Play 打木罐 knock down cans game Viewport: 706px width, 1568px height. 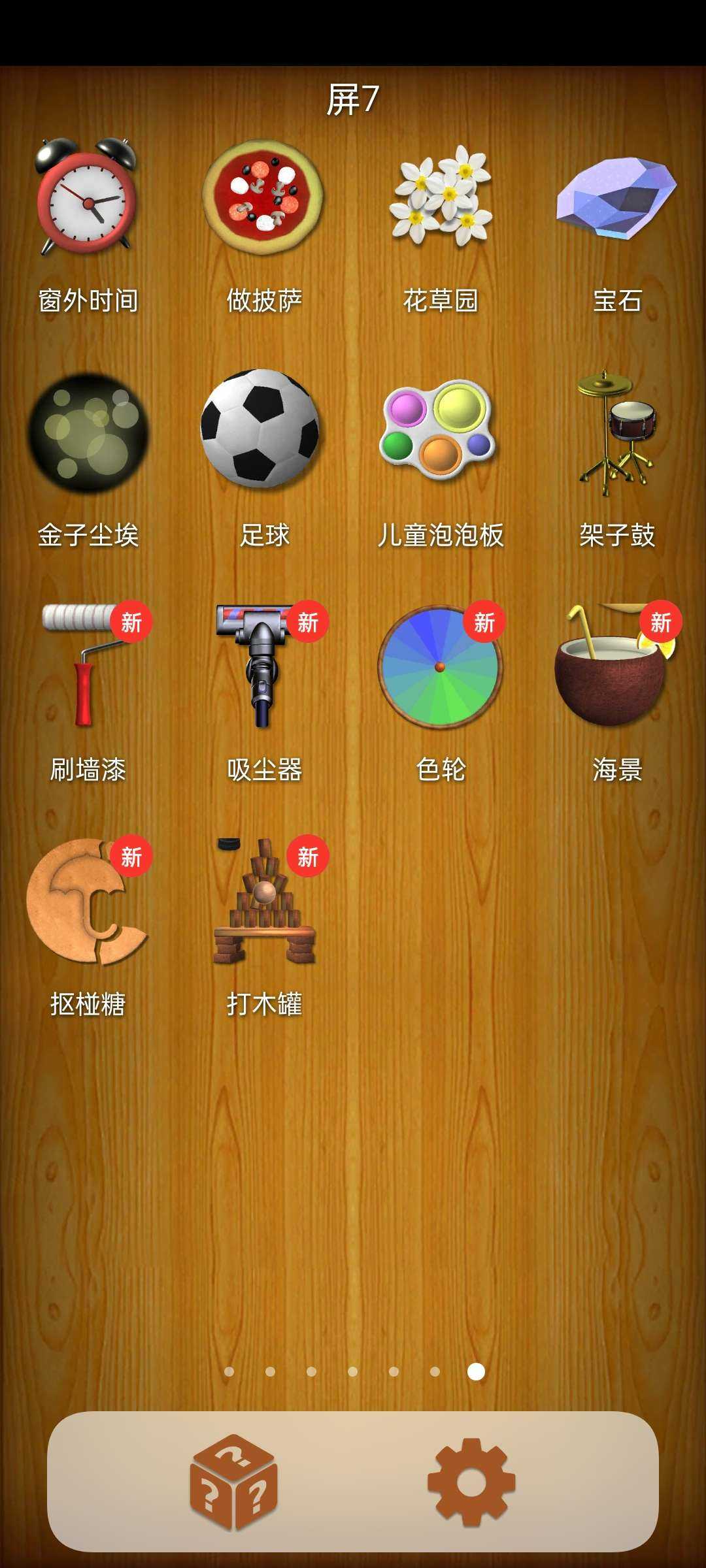coord(263,902)
